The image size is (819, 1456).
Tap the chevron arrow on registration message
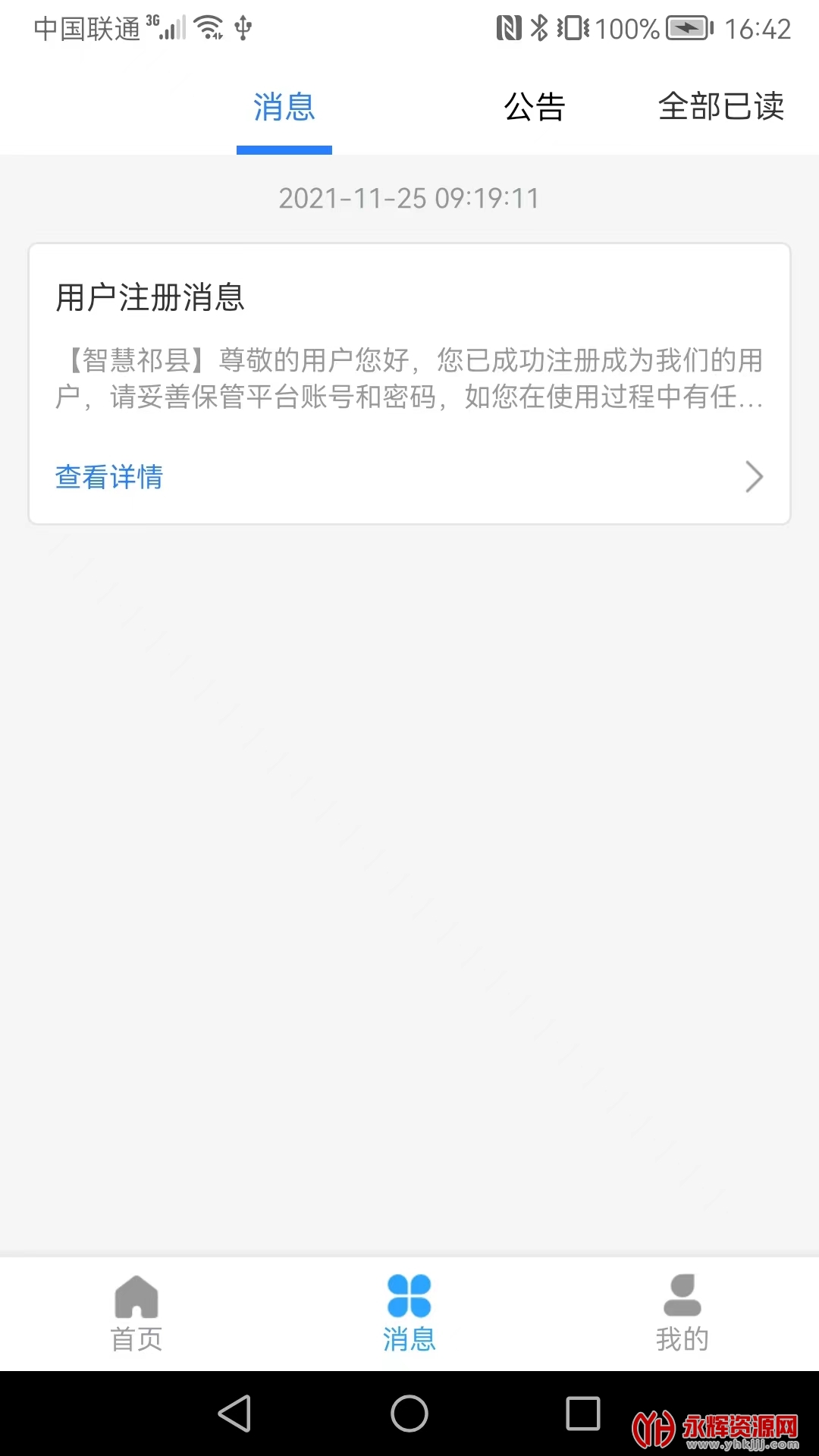tap(754, 477)
